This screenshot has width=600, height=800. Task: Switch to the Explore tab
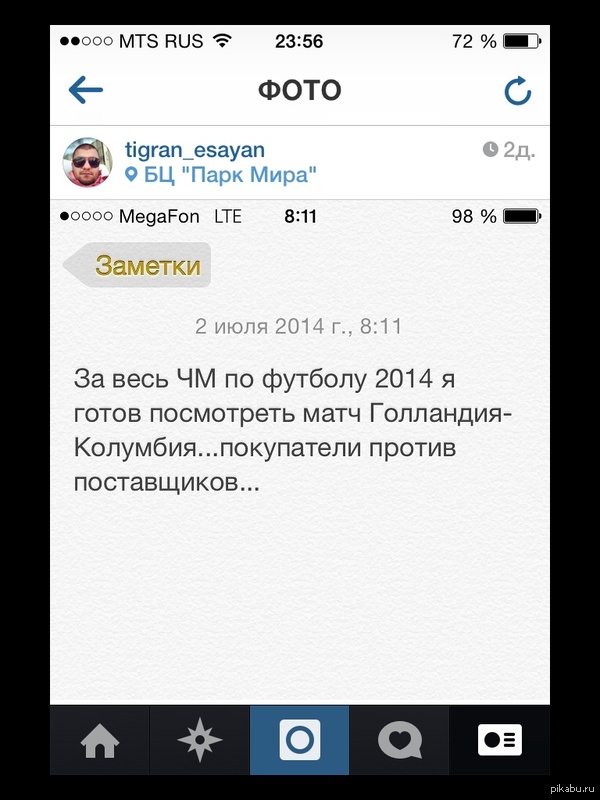click(200, 741)
